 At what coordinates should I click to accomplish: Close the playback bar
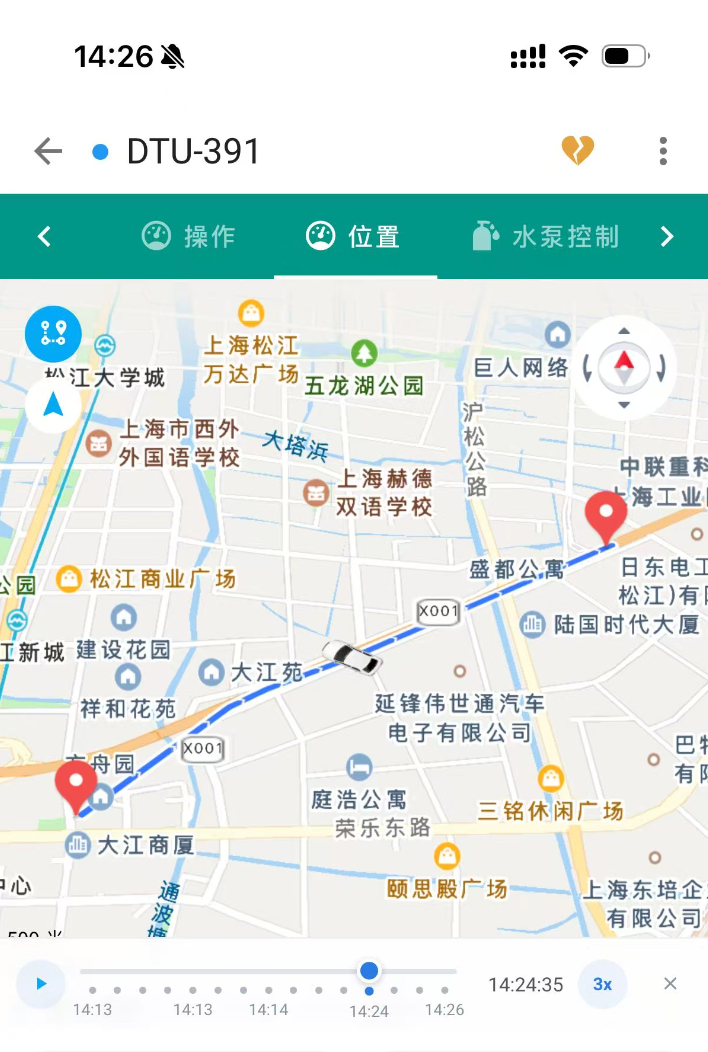(670, 984)
